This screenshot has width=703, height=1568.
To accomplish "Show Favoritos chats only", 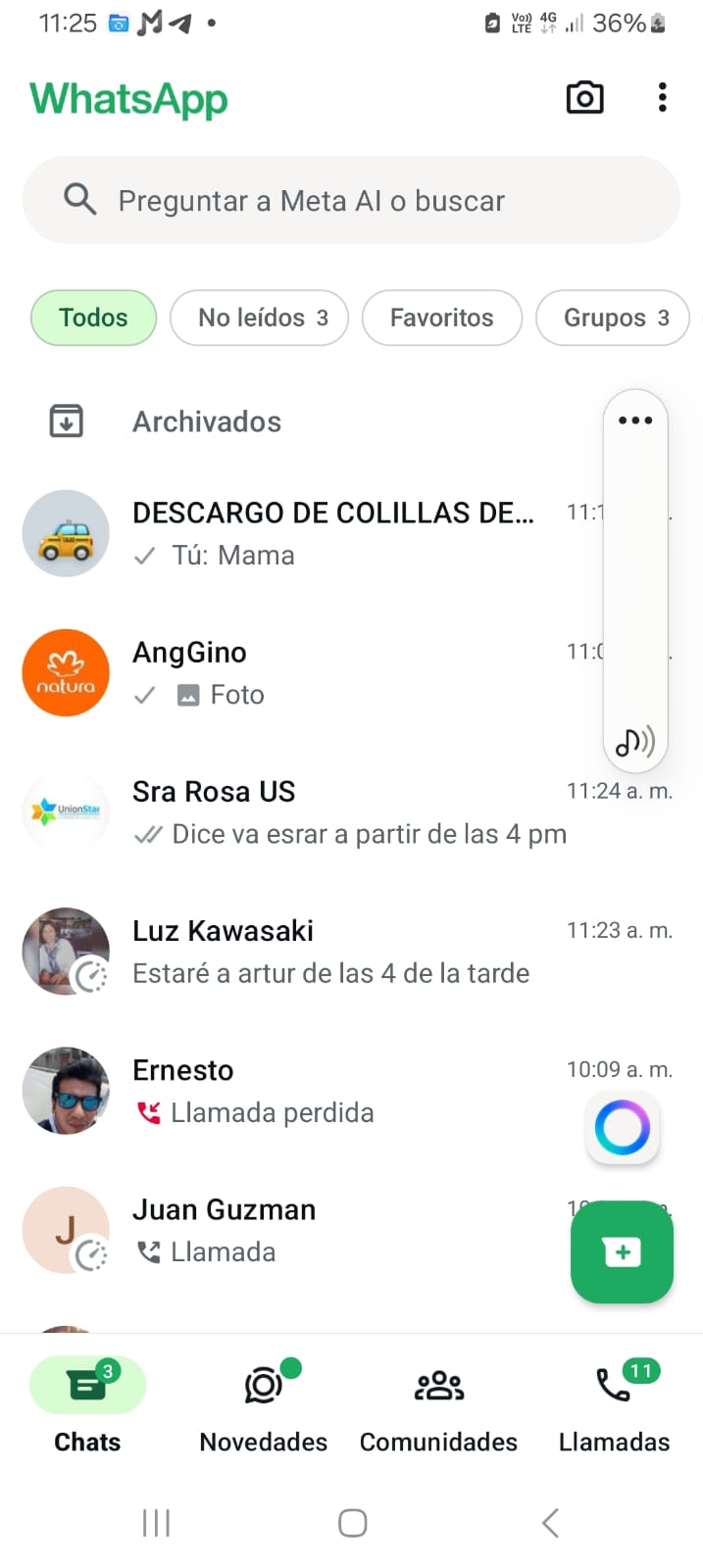I will pos(441,318).
